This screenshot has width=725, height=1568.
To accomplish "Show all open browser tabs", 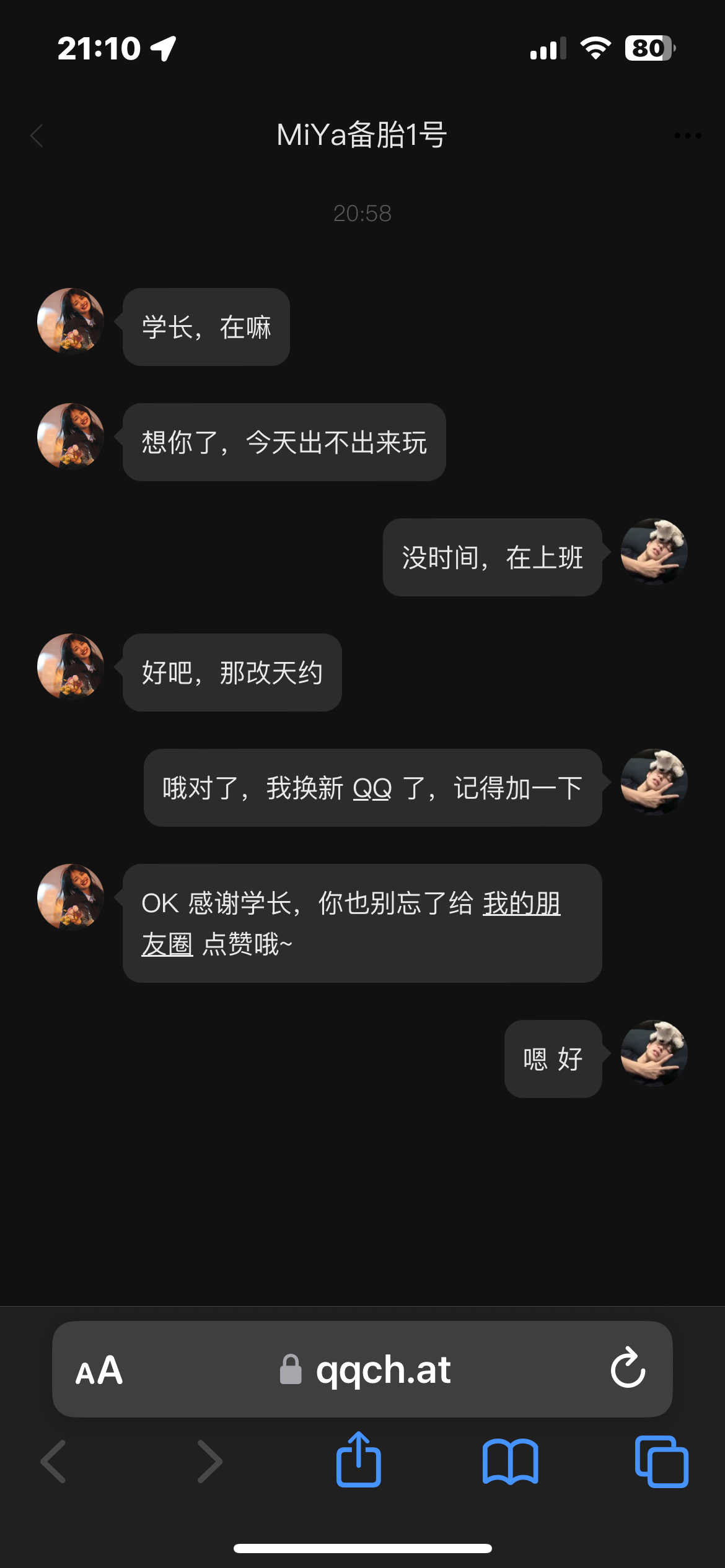I will coord(661,1461).
